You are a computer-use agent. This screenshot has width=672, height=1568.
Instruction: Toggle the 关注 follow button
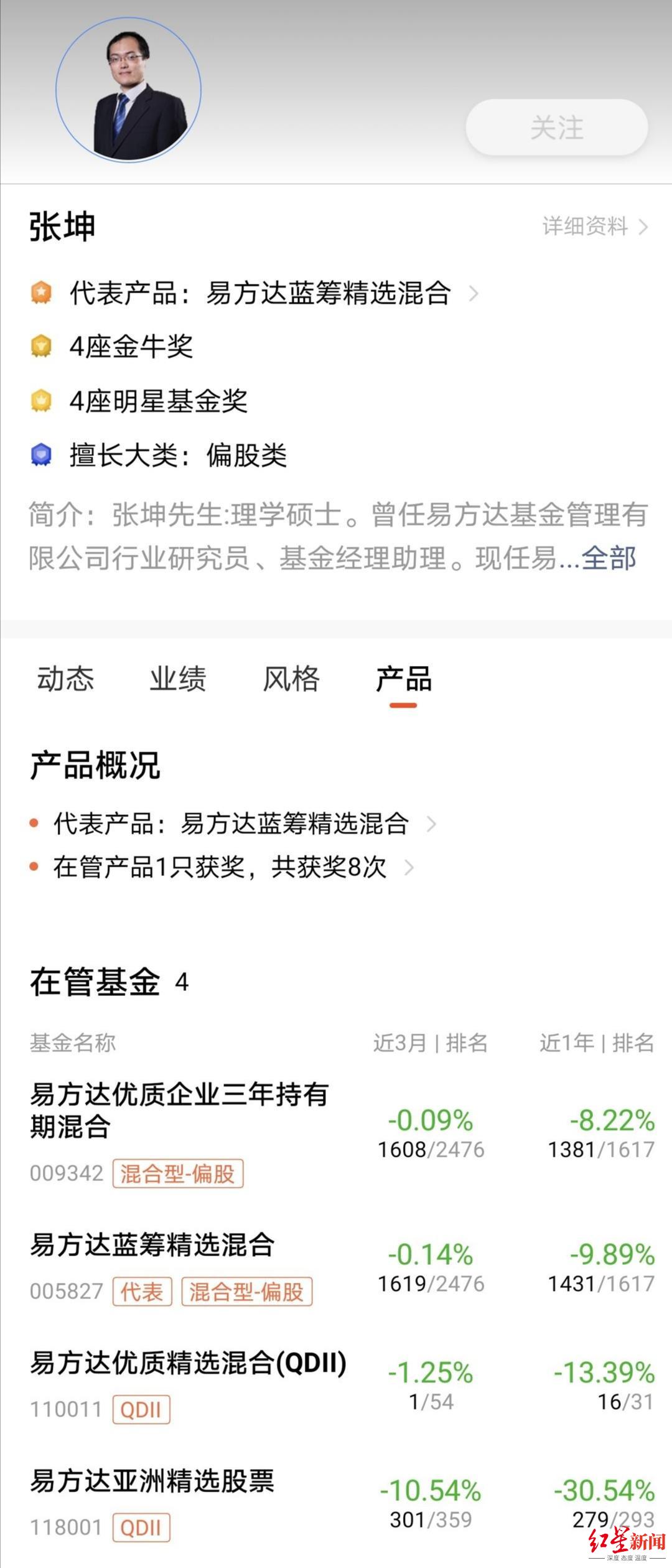tap(557, 128)
